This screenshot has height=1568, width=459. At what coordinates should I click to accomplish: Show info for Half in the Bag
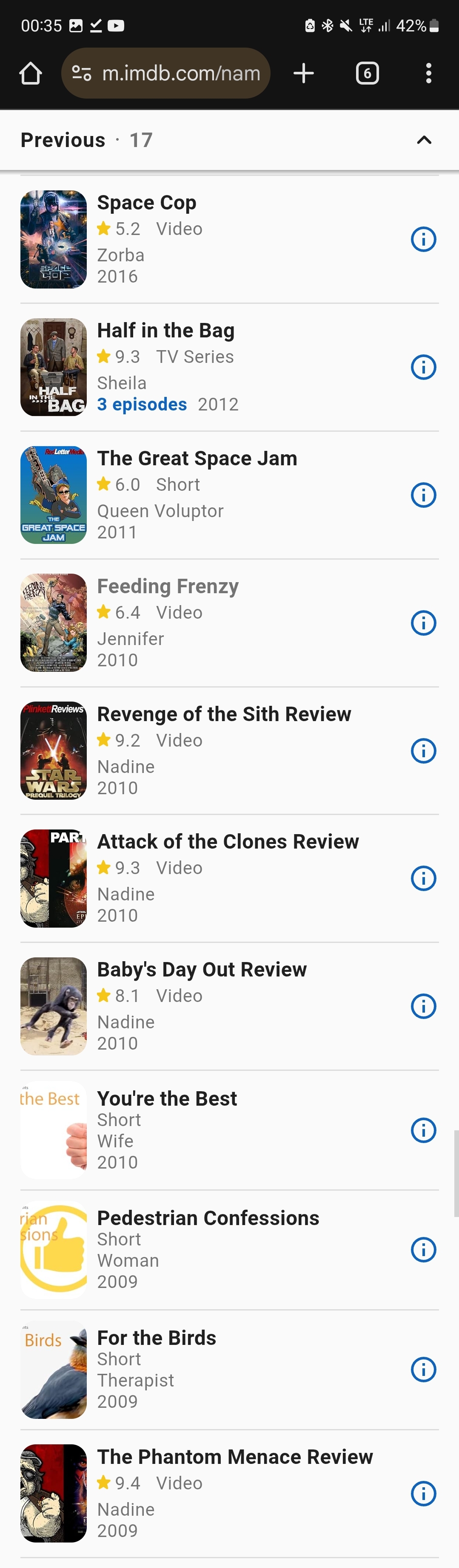click(424, 367)
